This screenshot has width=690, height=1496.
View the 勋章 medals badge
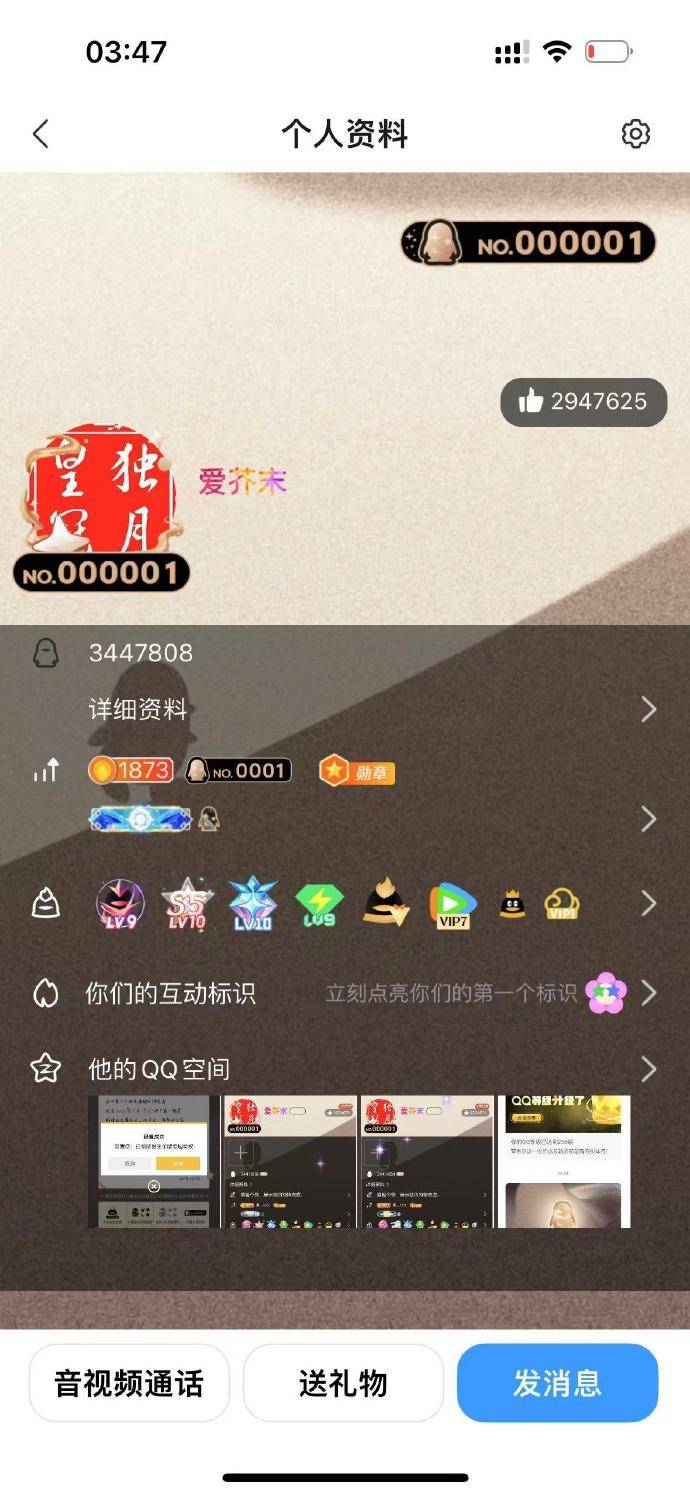point(357,771)
